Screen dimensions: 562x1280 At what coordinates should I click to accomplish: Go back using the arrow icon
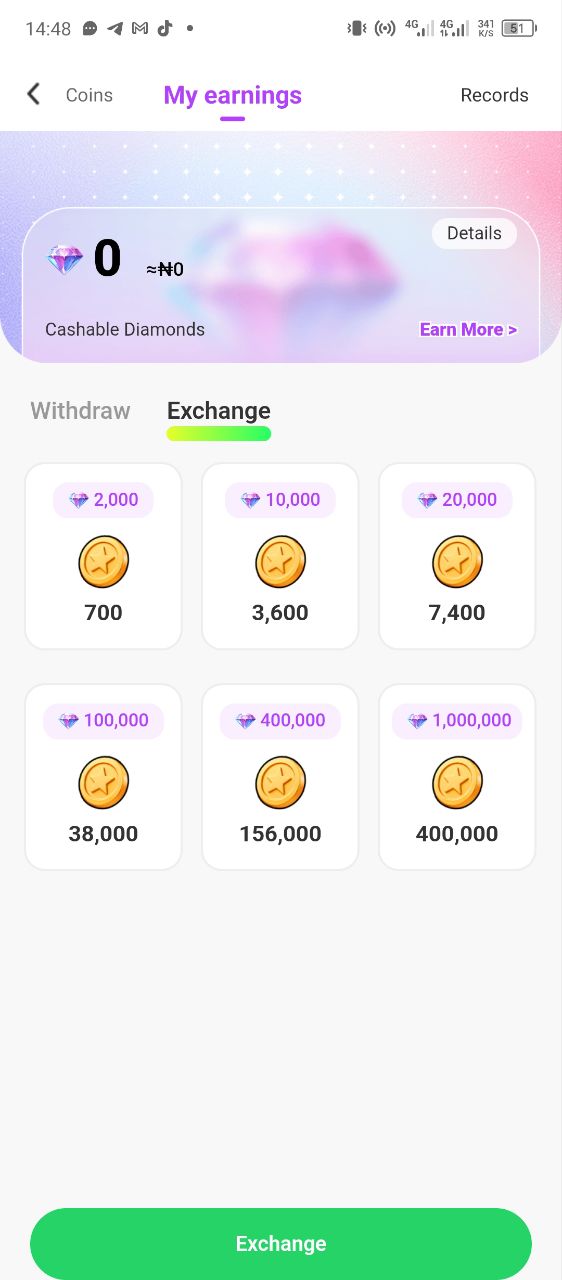coord(33,95)
